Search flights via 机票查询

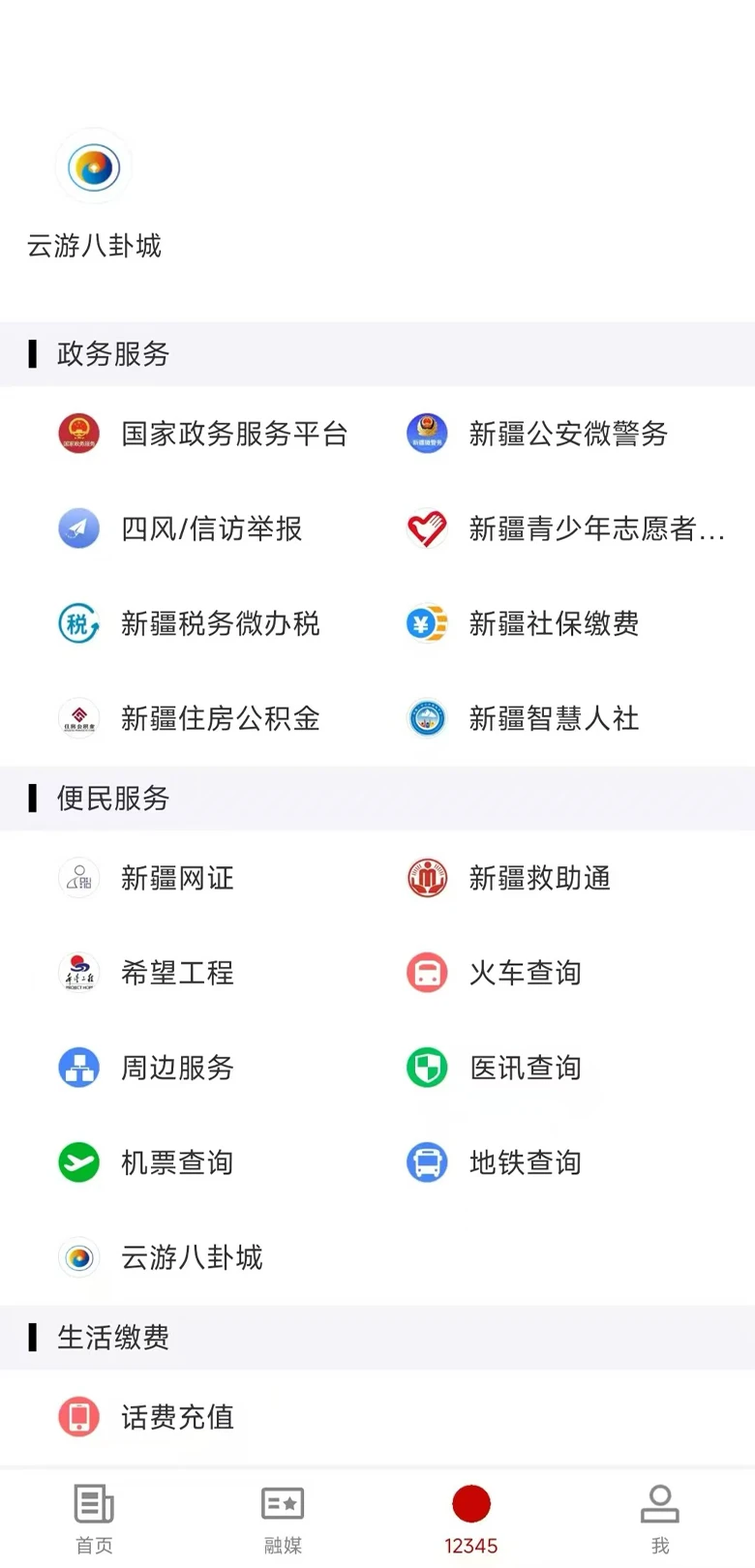point(147,1162)
